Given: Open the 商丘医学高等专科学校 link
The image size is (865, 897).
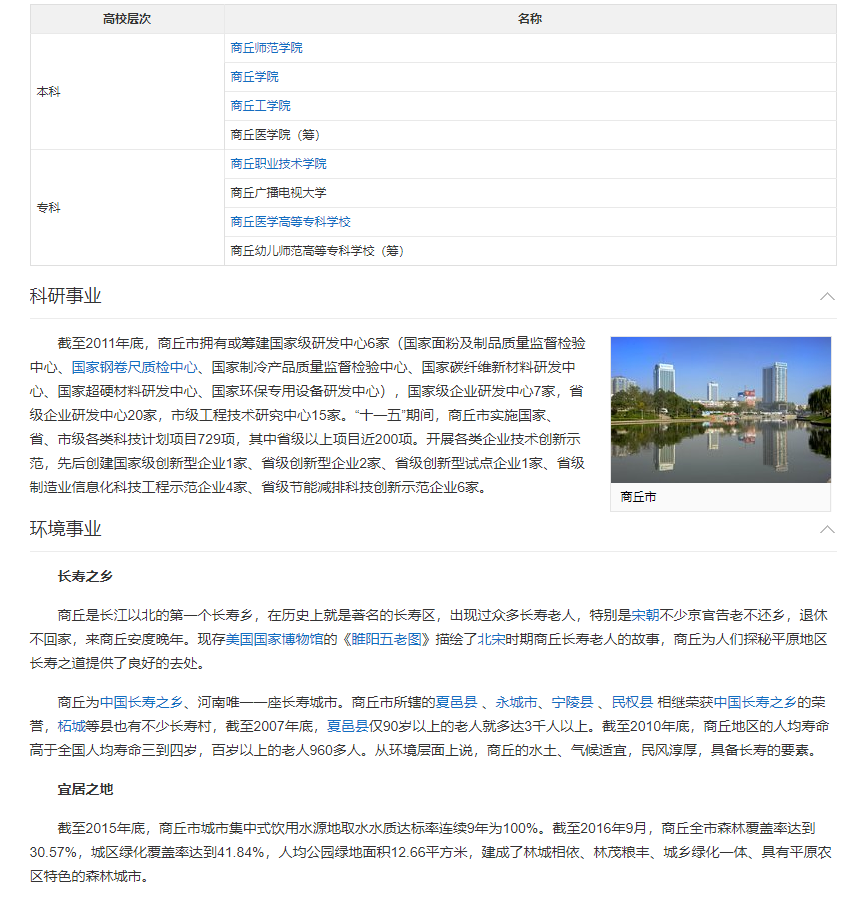Looking at the screenshot, I should tap(290, 222).
